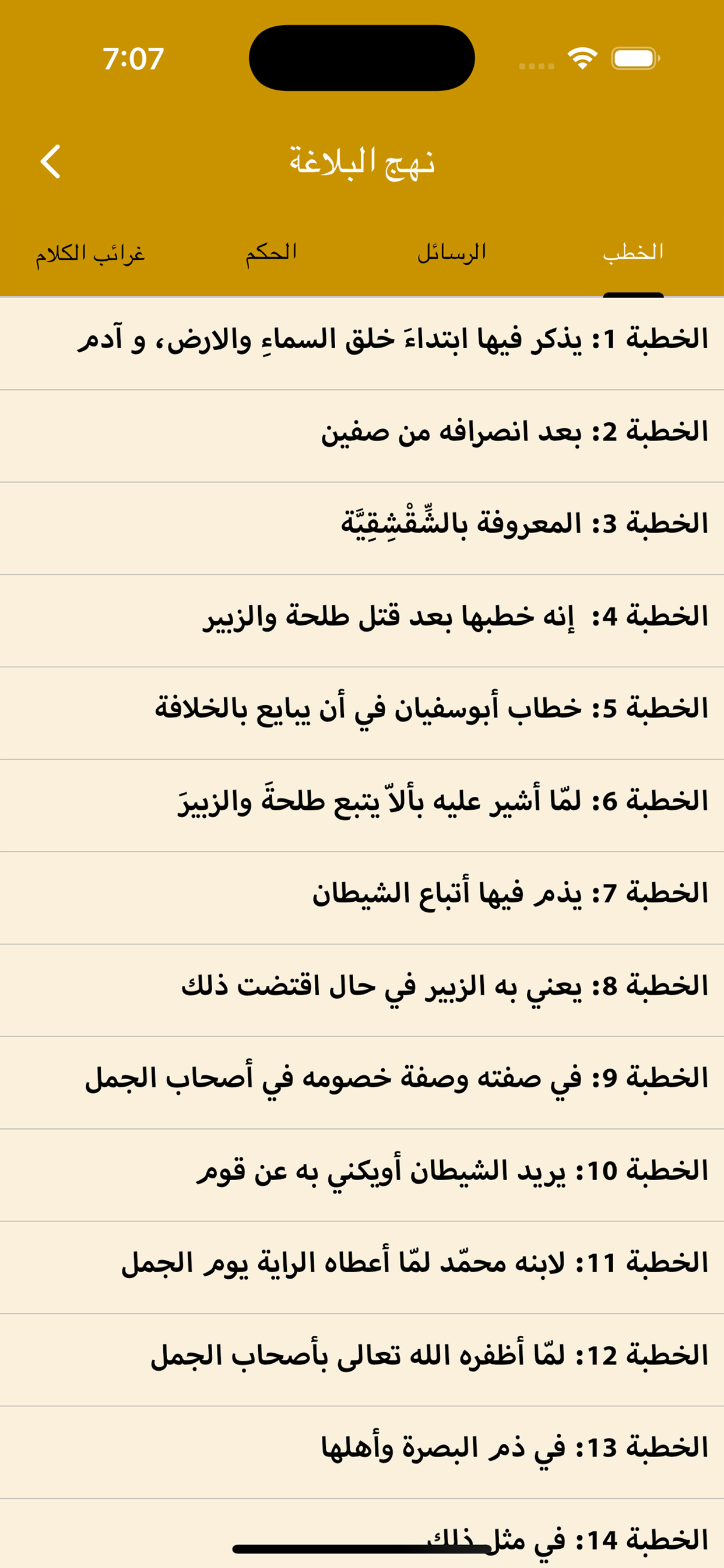
Task: Switch to the الرسائل tab
Action: coord(451,252)
